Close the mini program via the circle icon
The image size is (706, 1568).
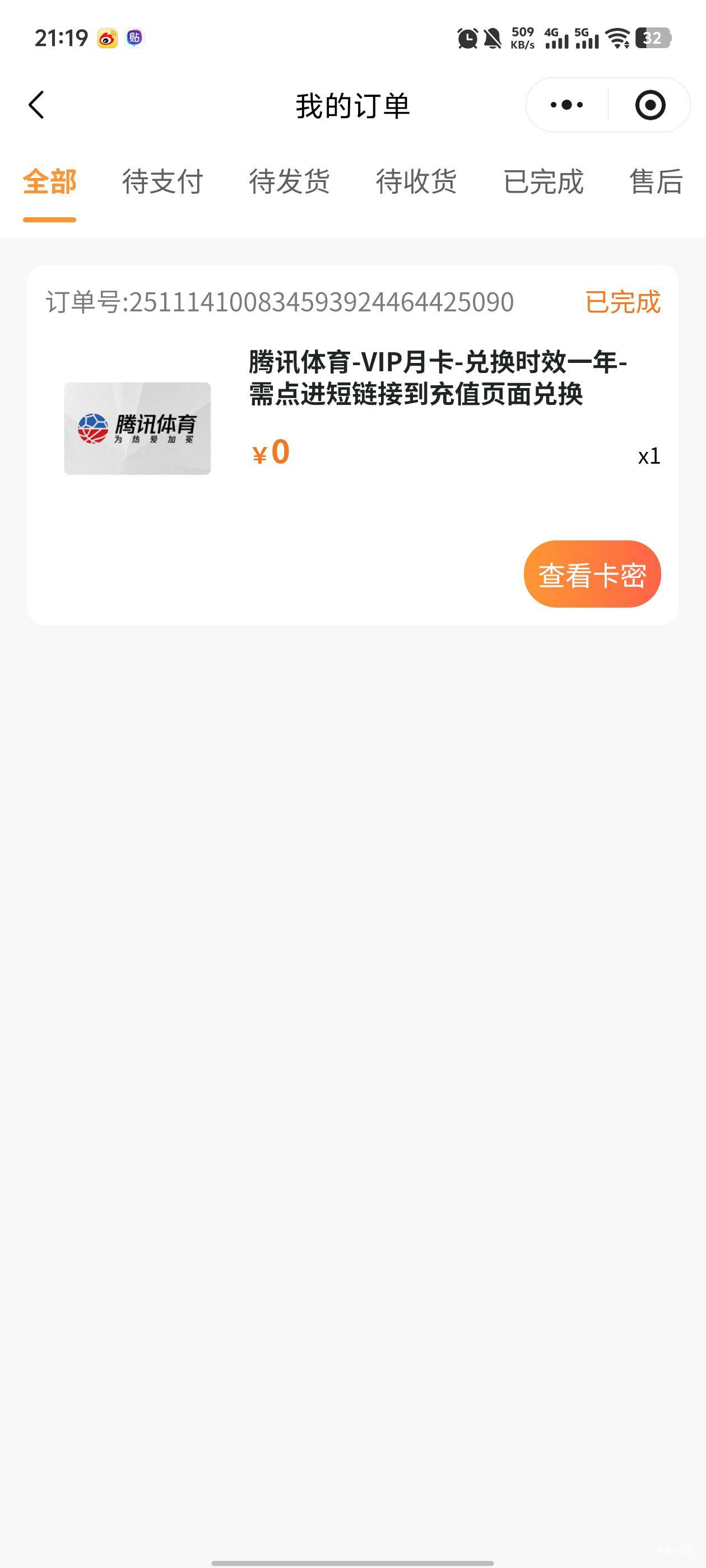pyautogui.click(x=650, y=105)
